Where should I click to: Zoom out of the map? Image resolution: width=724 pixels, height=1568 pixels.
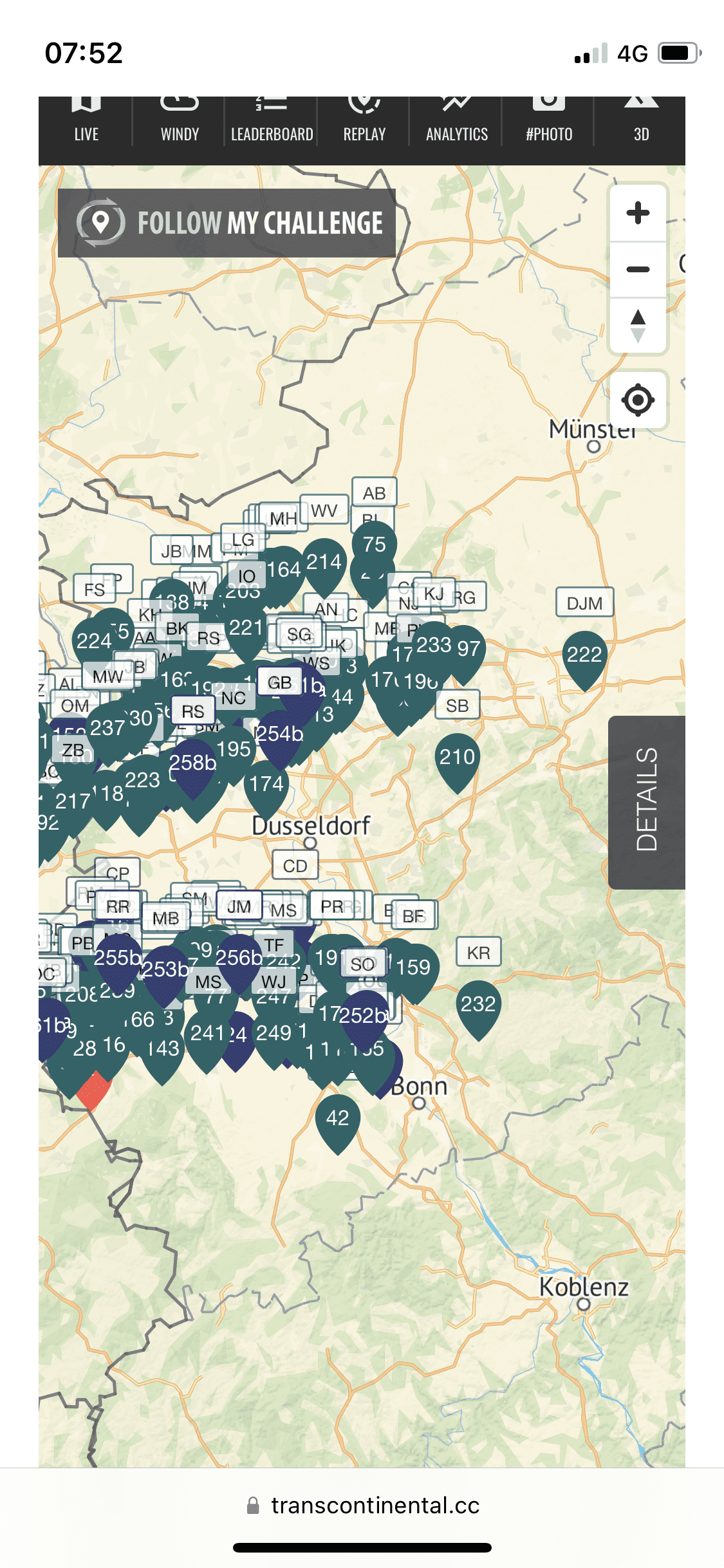point(638,269)
